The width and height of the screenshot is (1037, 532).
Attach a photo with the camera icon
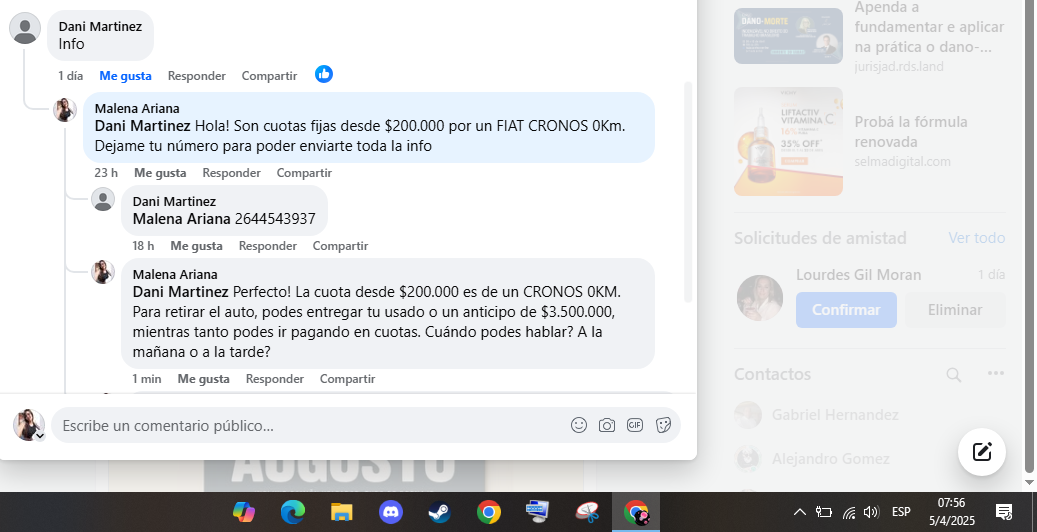point(607,425)
